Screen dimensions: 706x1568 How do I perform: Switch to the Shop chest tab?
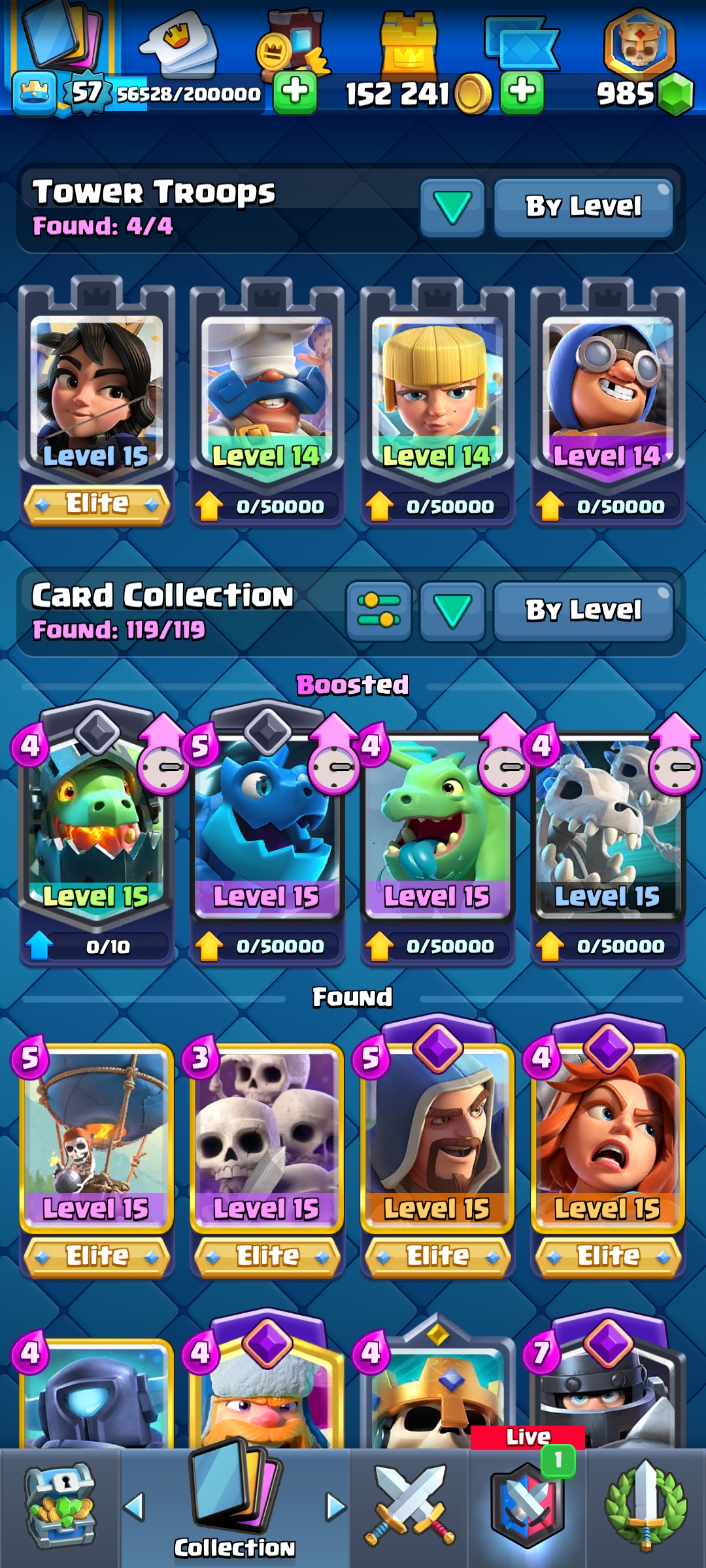point(60,1508)
